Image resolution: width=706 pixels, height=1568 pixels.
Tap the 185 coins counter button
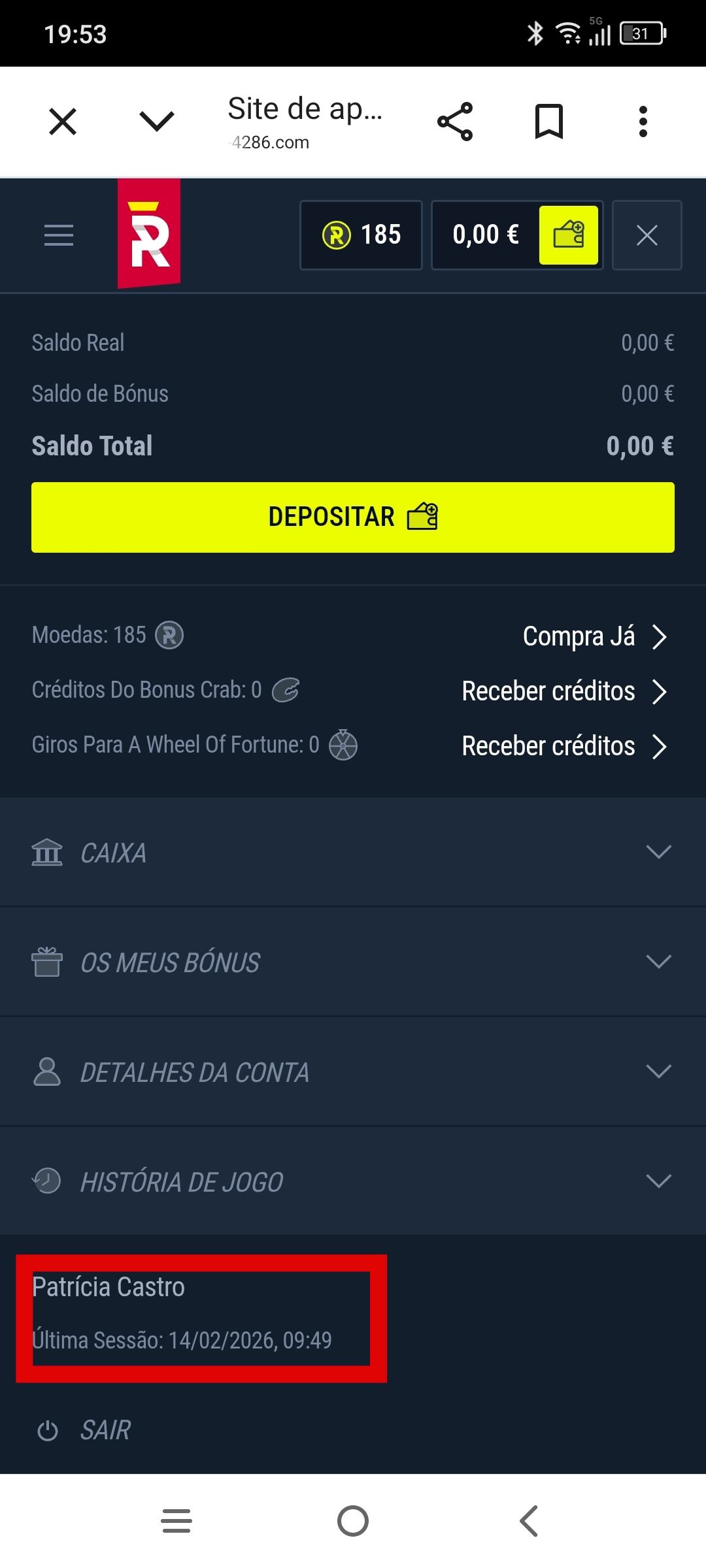click(361, 235)
